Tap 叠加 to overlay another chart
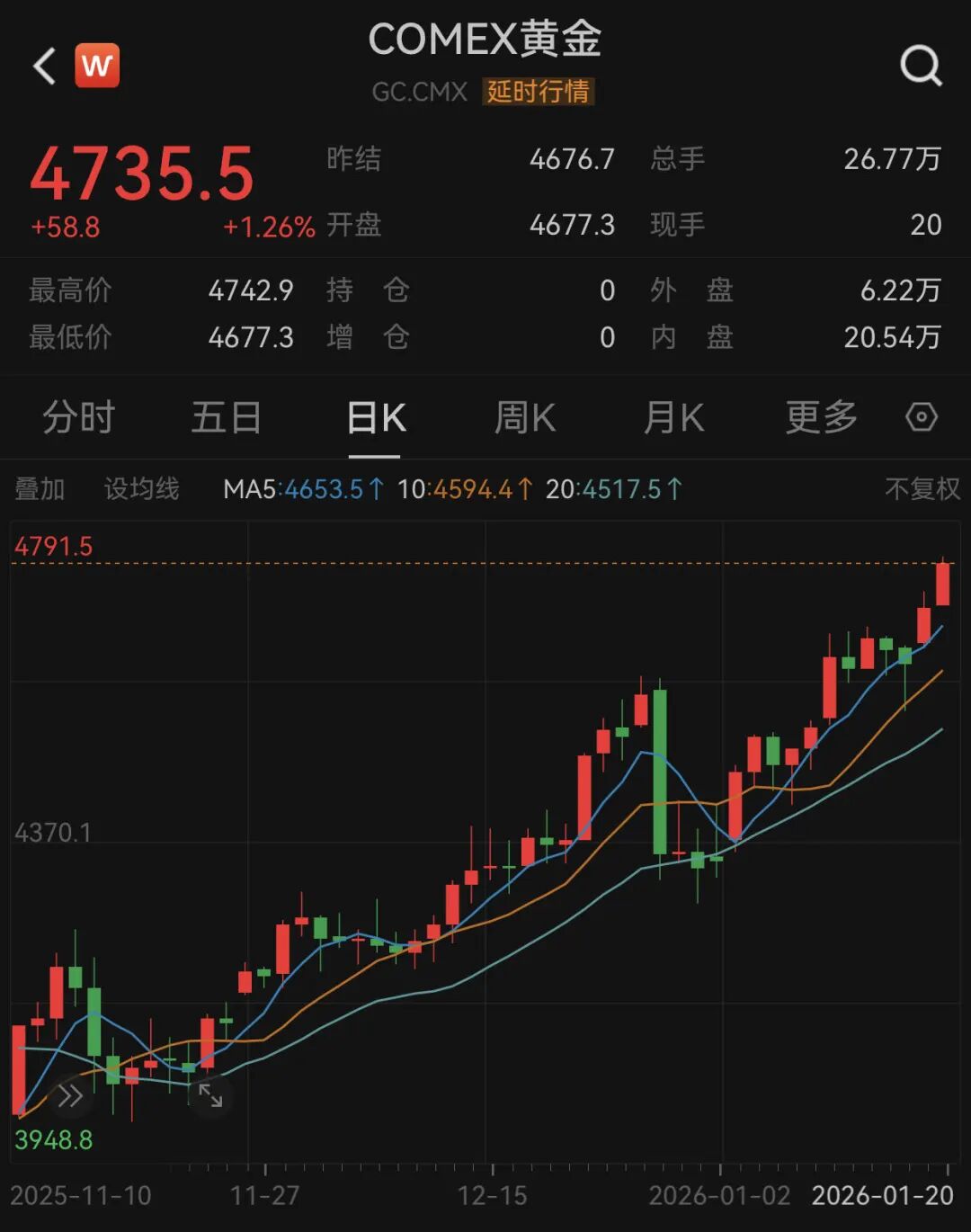This screenshot has height=1232, width=971. point(40,489)
